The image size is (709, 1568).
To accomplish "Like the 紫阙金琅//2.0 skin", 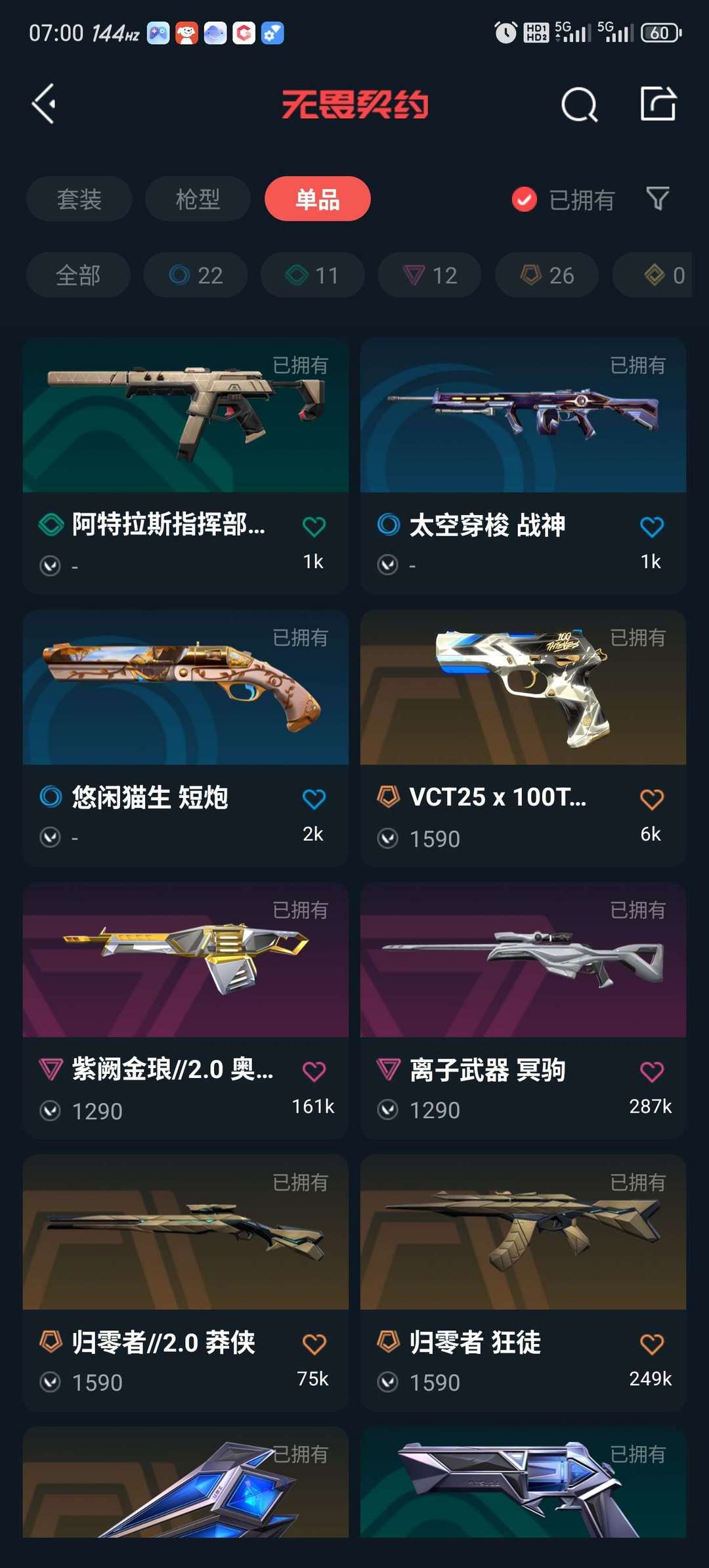I will click(x=314, y=1072).
